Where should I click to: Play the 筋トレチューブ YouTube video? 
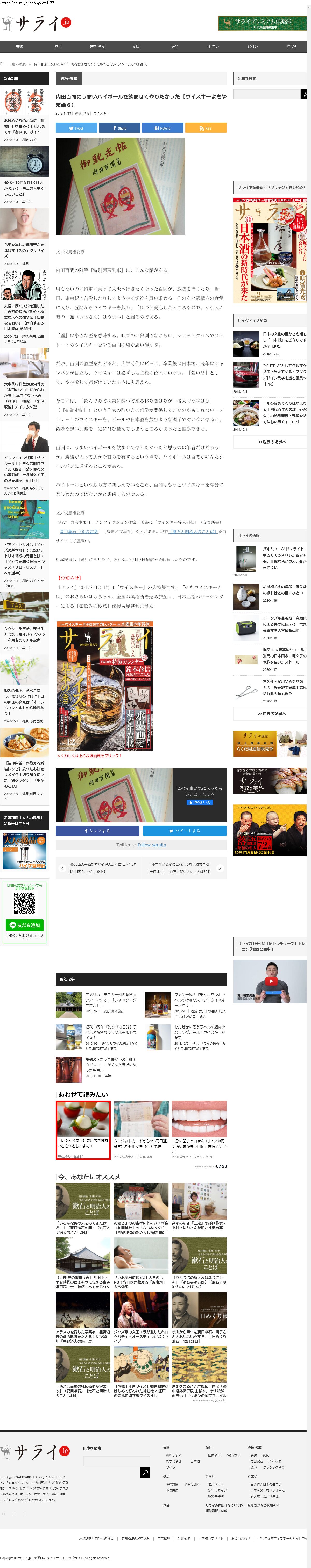tap(270, 981)
